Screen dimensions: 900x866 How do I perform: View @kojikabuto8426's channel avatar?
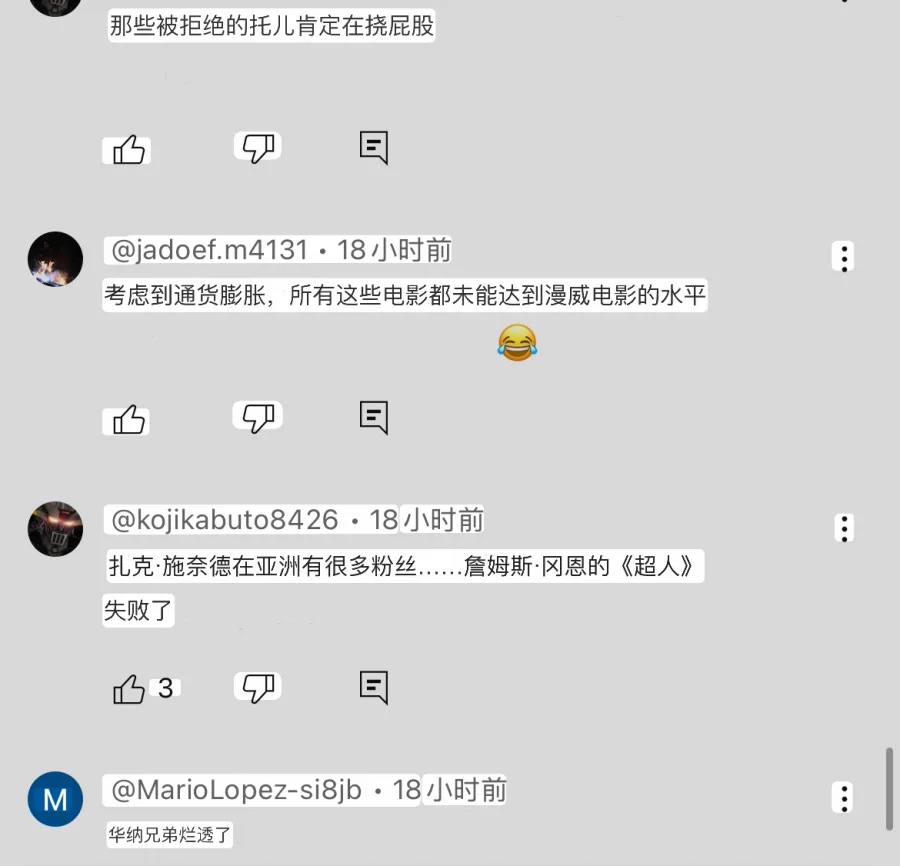tap(55, 529)
